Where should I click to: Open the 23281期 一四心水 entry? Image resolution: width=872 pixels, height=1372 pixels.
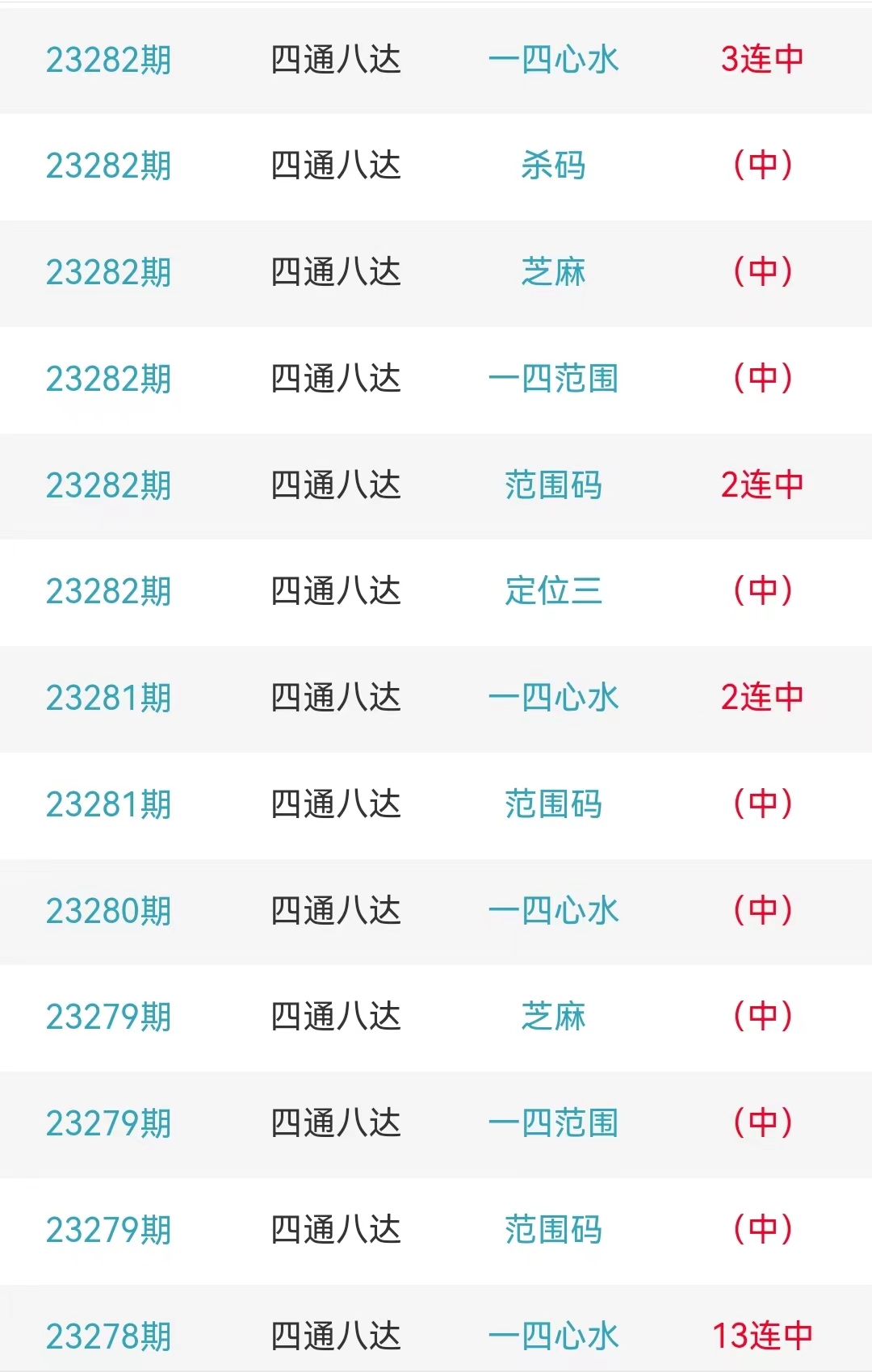[553, 698]
